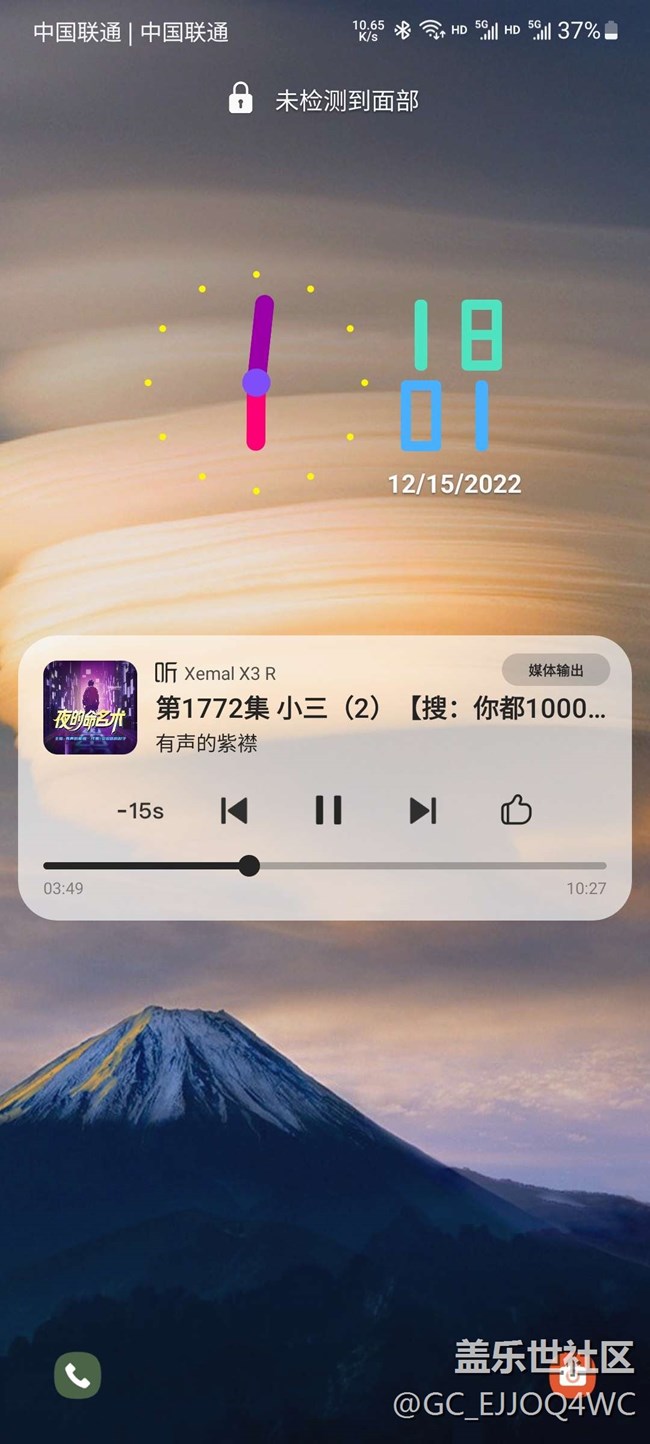Open the phone shortcut on lock screen
This screenshot has width=650, height=1444.
tap(78, 1375)
